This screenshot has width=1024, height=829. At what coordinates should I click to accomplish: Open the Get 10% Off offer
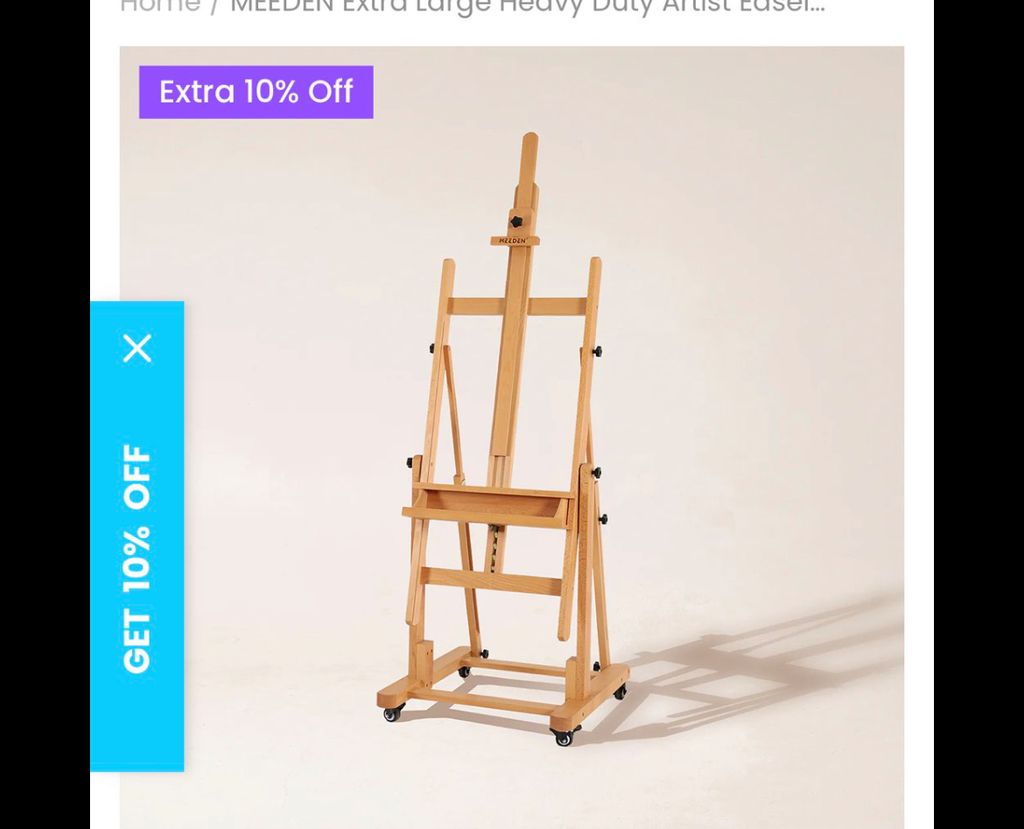point(137,558)
